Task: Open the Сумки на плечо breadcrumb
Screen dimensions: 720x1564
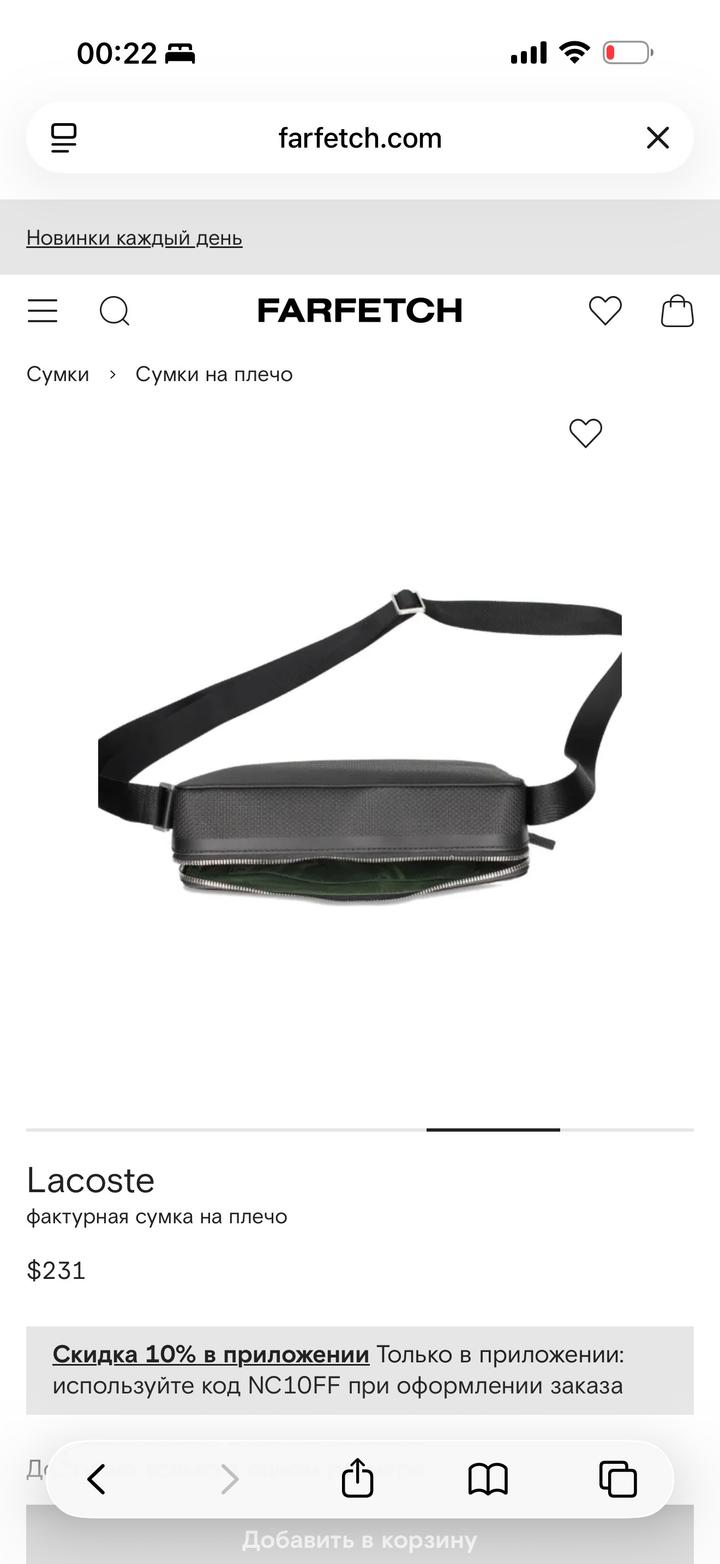Action: pyautogui.click(x=214, y=374)
